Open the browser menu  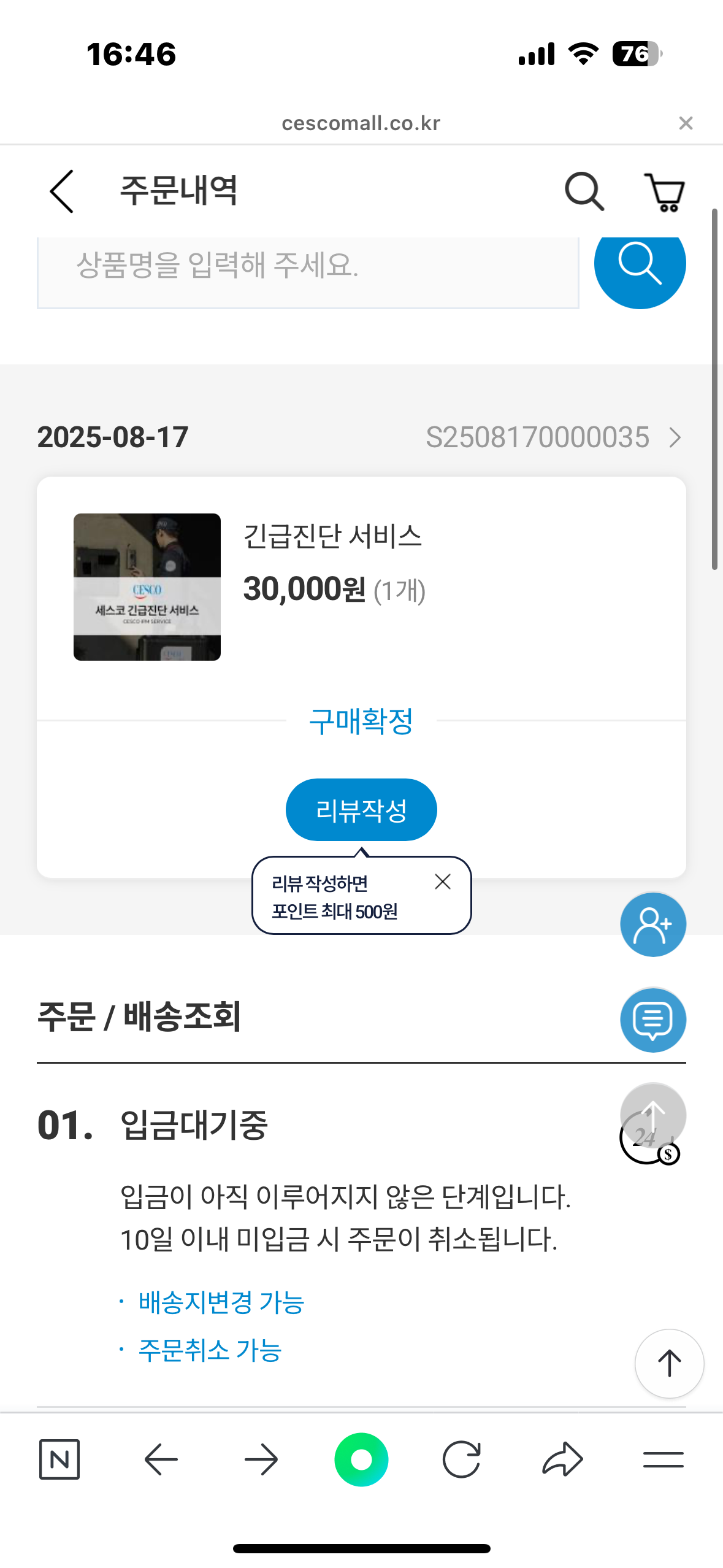[x=663, y=1459]
